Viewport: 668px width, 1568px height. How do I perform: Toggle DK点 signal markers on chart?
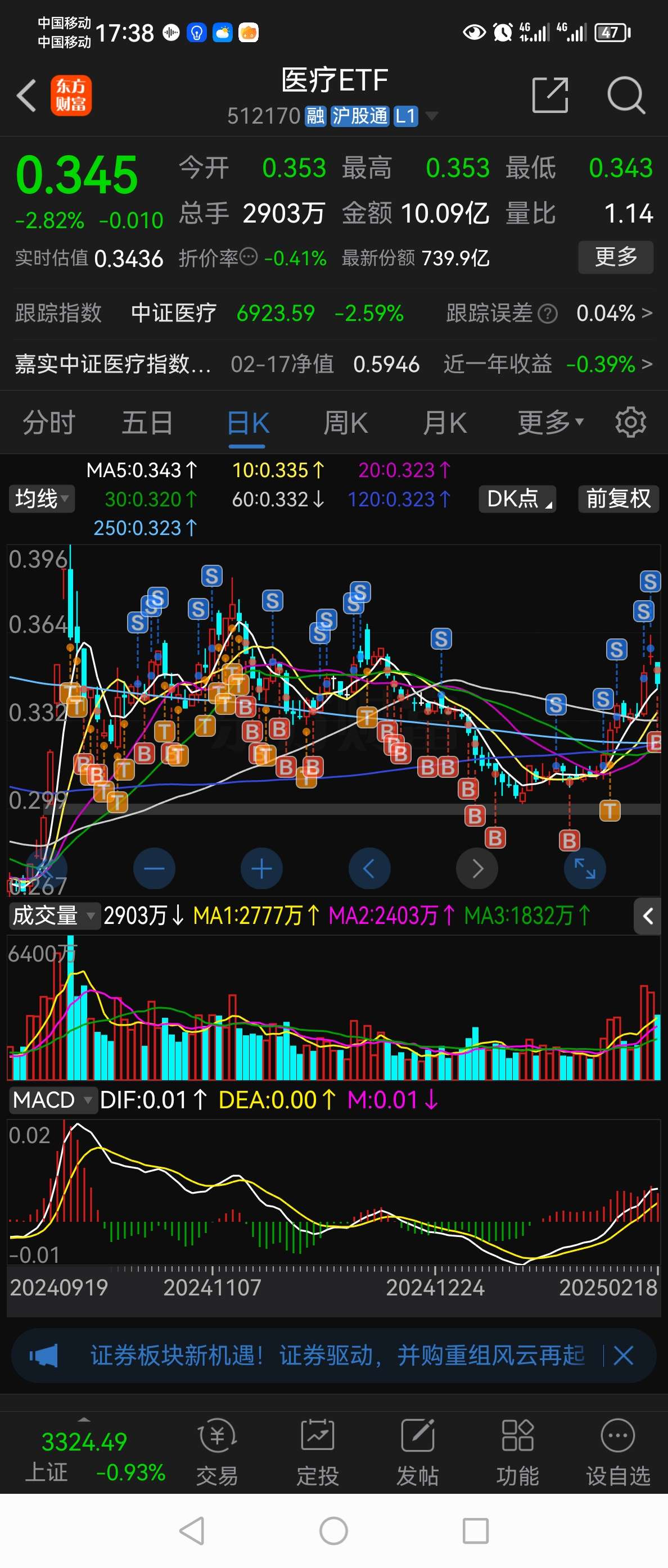pos(516,499)
